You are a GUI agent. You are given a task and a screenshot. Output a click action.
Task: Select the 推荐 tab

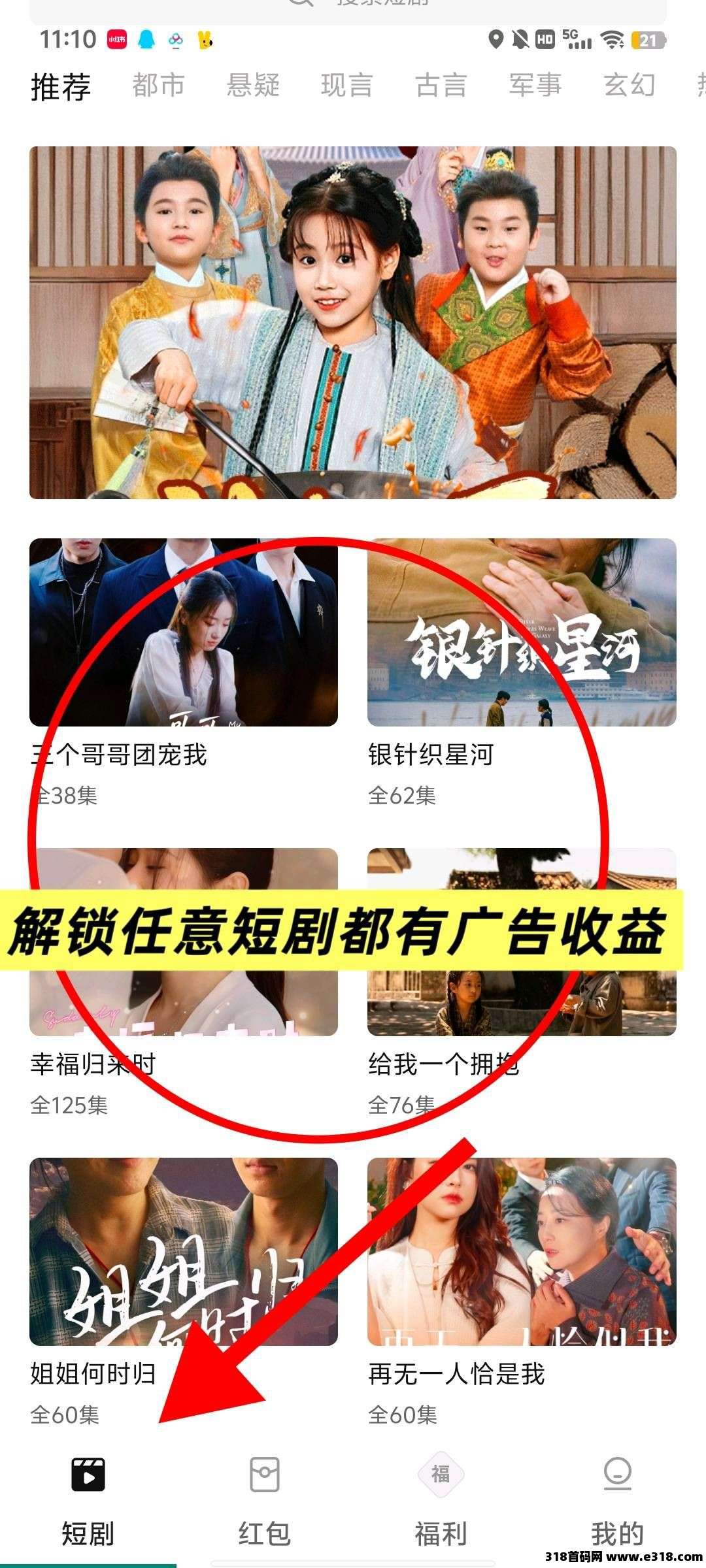pos(61,87)
